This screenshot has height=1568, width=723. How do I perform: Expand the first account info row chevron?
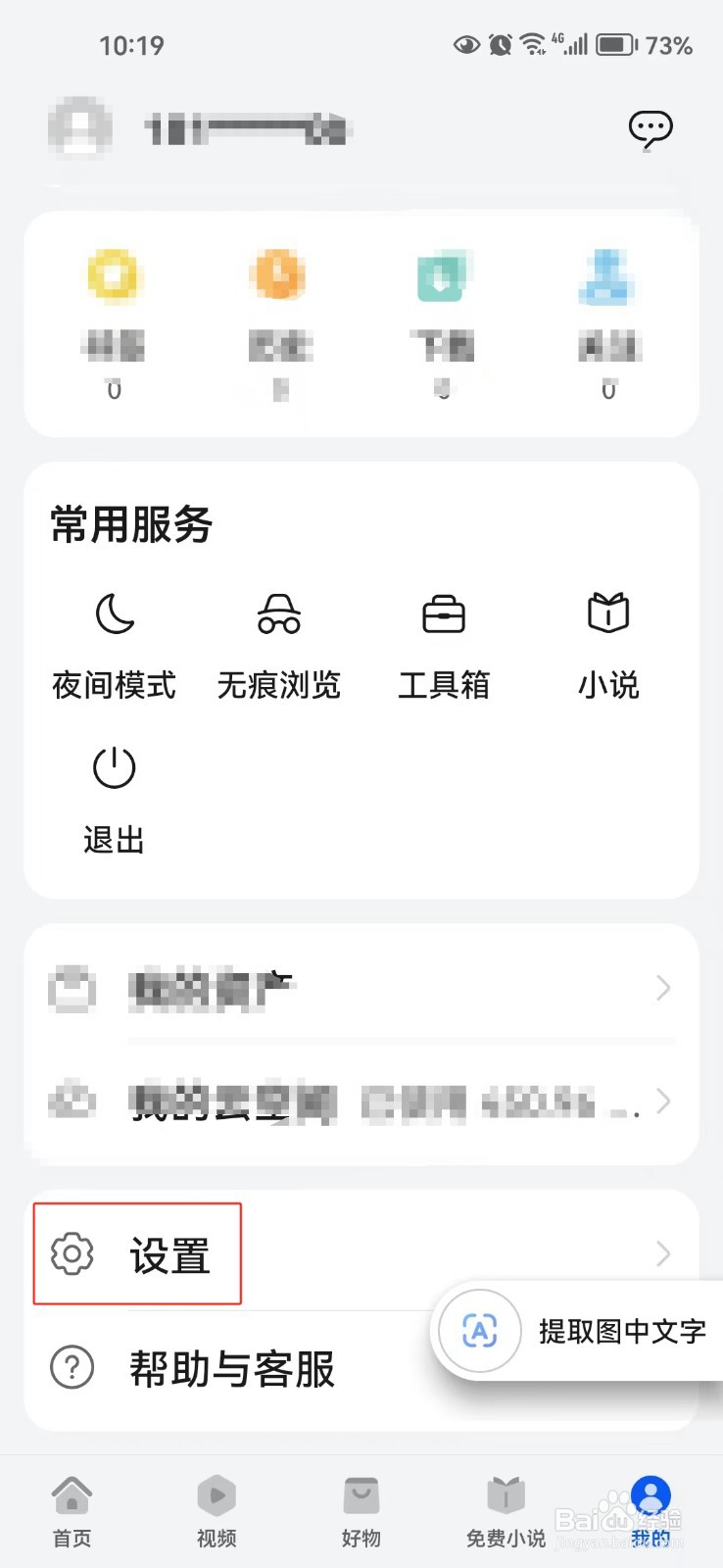[663, 989]
